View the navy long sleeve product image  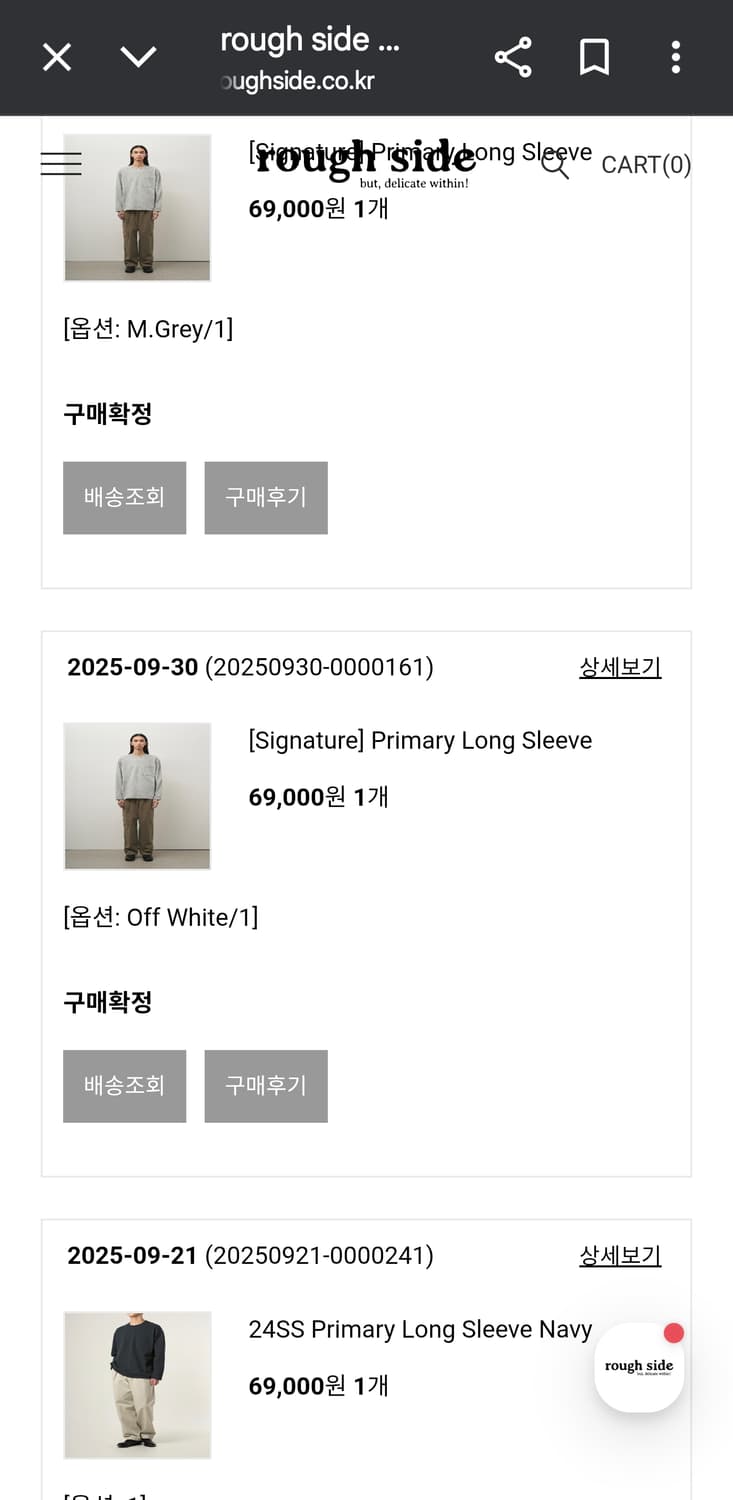pyautogui.click(x=137, y=1385)
